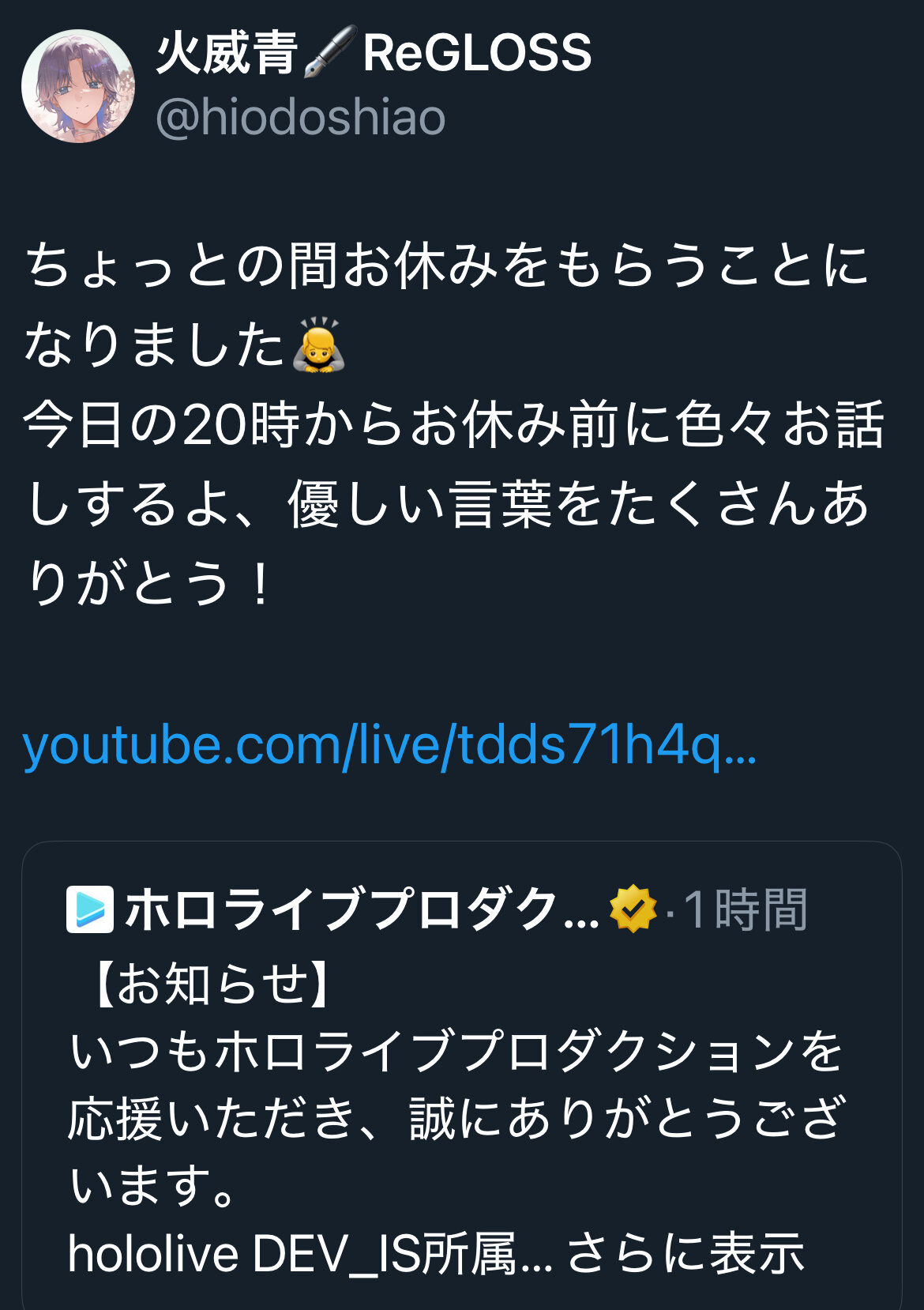Open the youtube.com/live link
924x1310 pixels.
coord(389,745)
